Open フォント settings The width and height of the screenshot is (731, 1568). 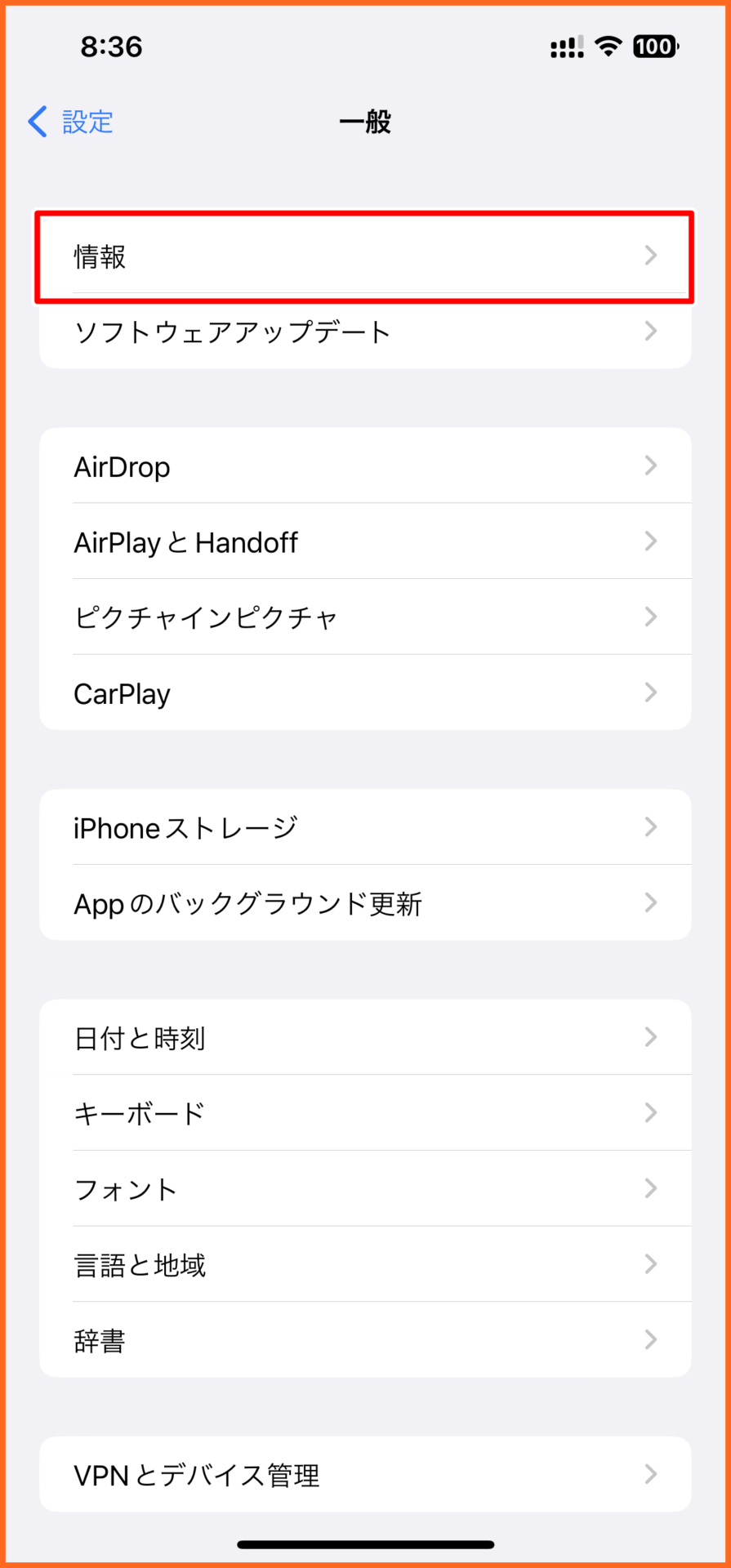click(365, 1188)
